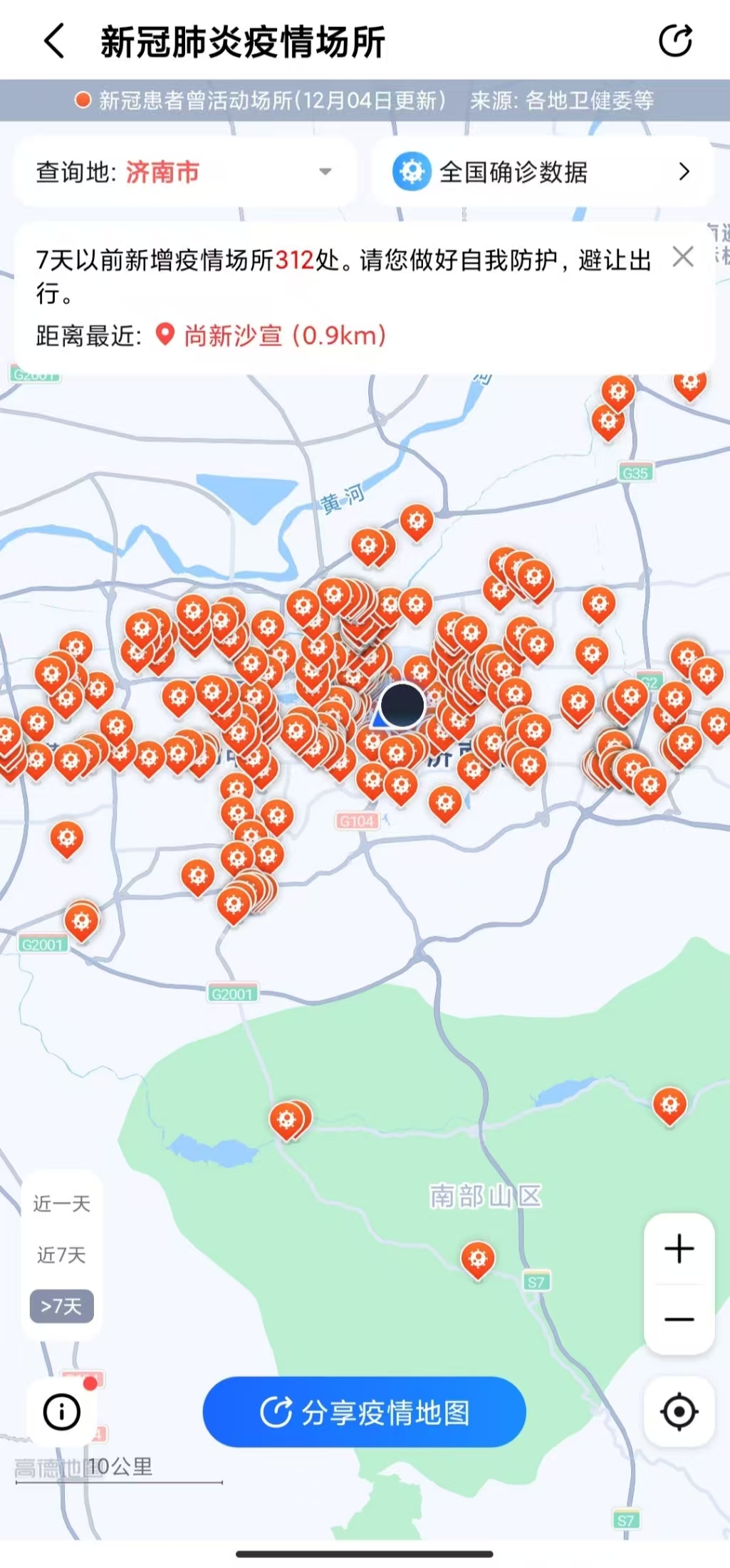Open 全国确诊数据 national data
730x1568 pixels.
(x=541, y=172)
